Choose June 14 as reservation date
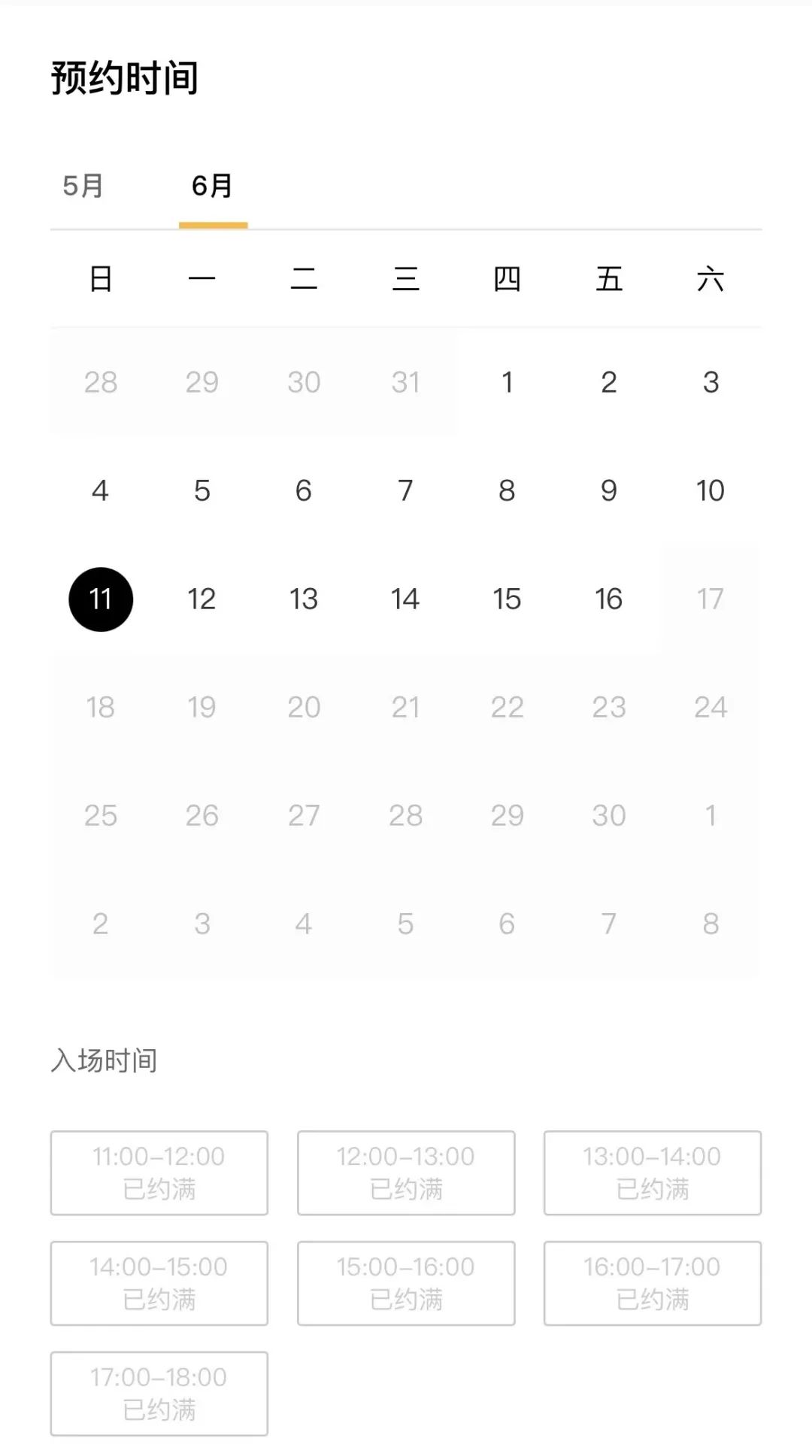This screenshot has height=1456, width=812. pos(405,599)
